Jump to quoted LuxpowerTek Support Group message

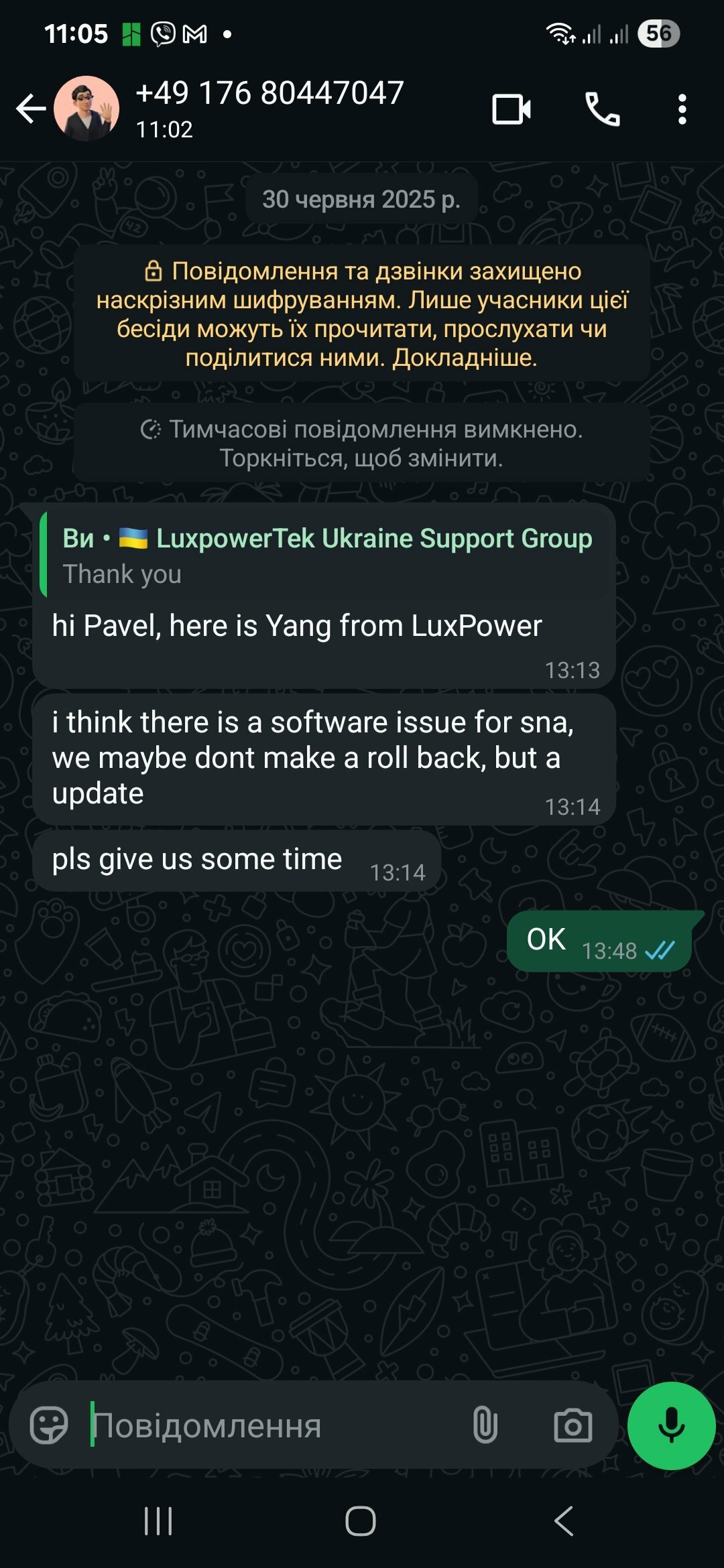(x=324, y=555)
